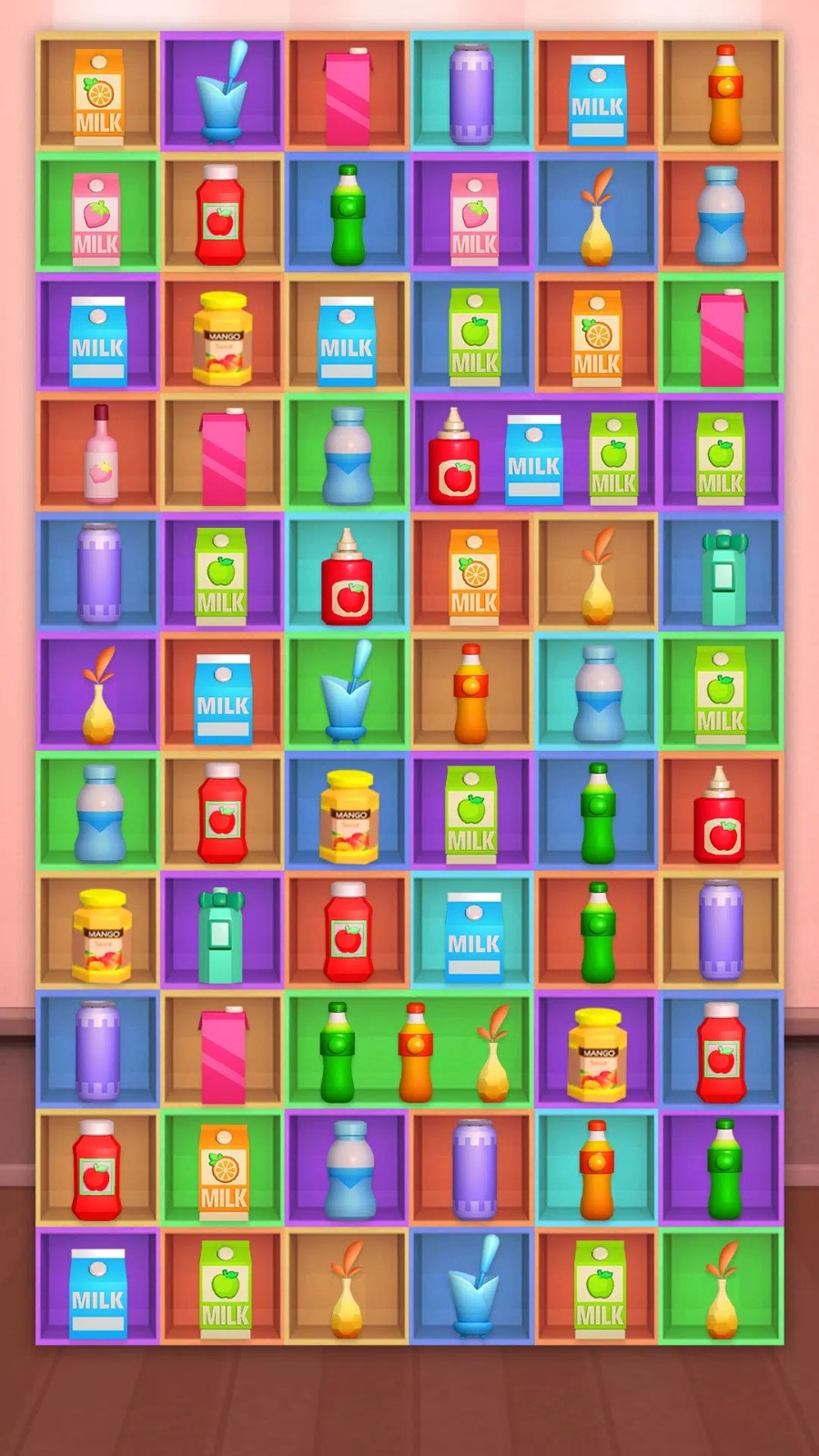819x1456 pixels.
Task: Tap the orange milk carton in the green box
Action: [x=223, y=1172]
